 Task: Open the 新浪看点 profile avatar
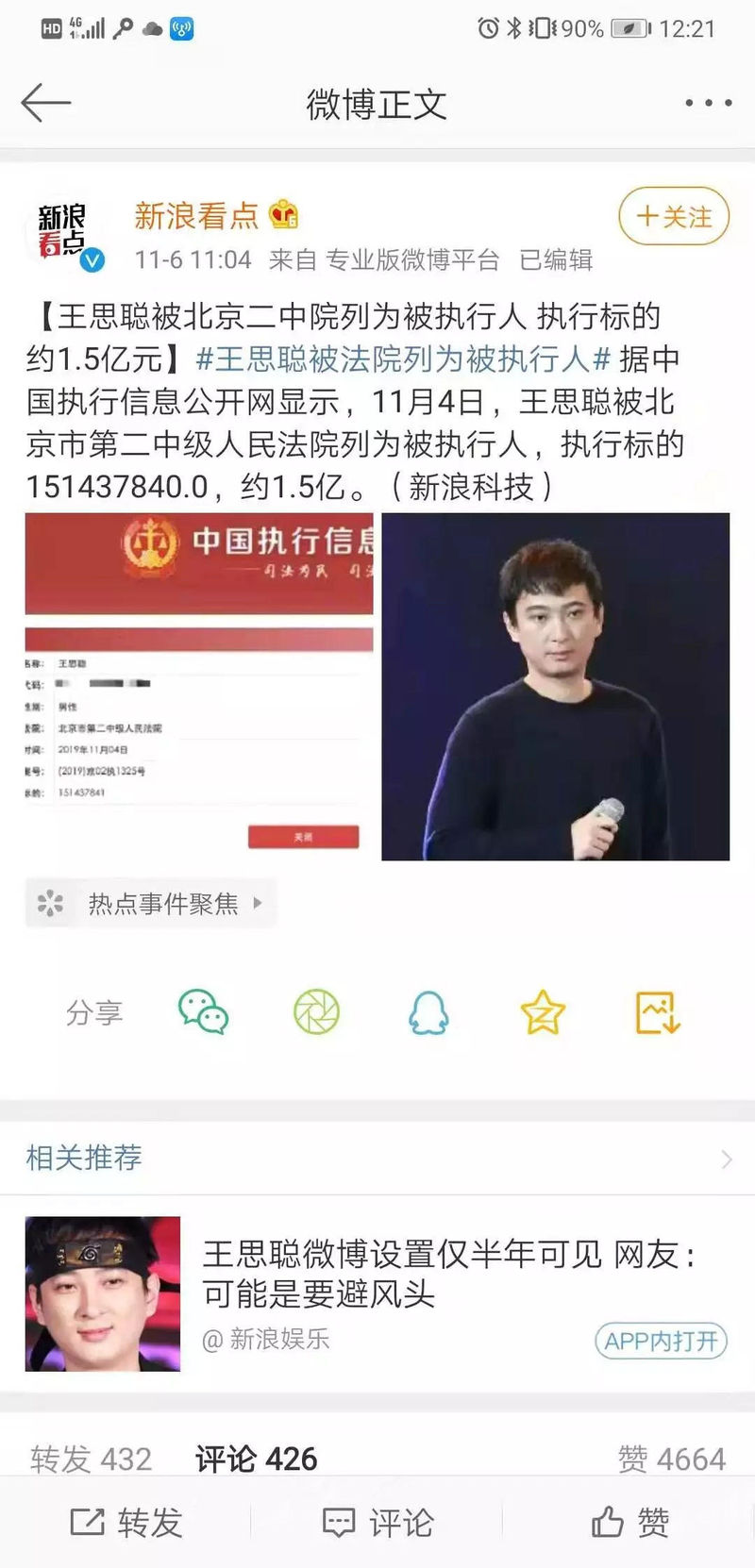pyautogui.click(x=63, y=233)
